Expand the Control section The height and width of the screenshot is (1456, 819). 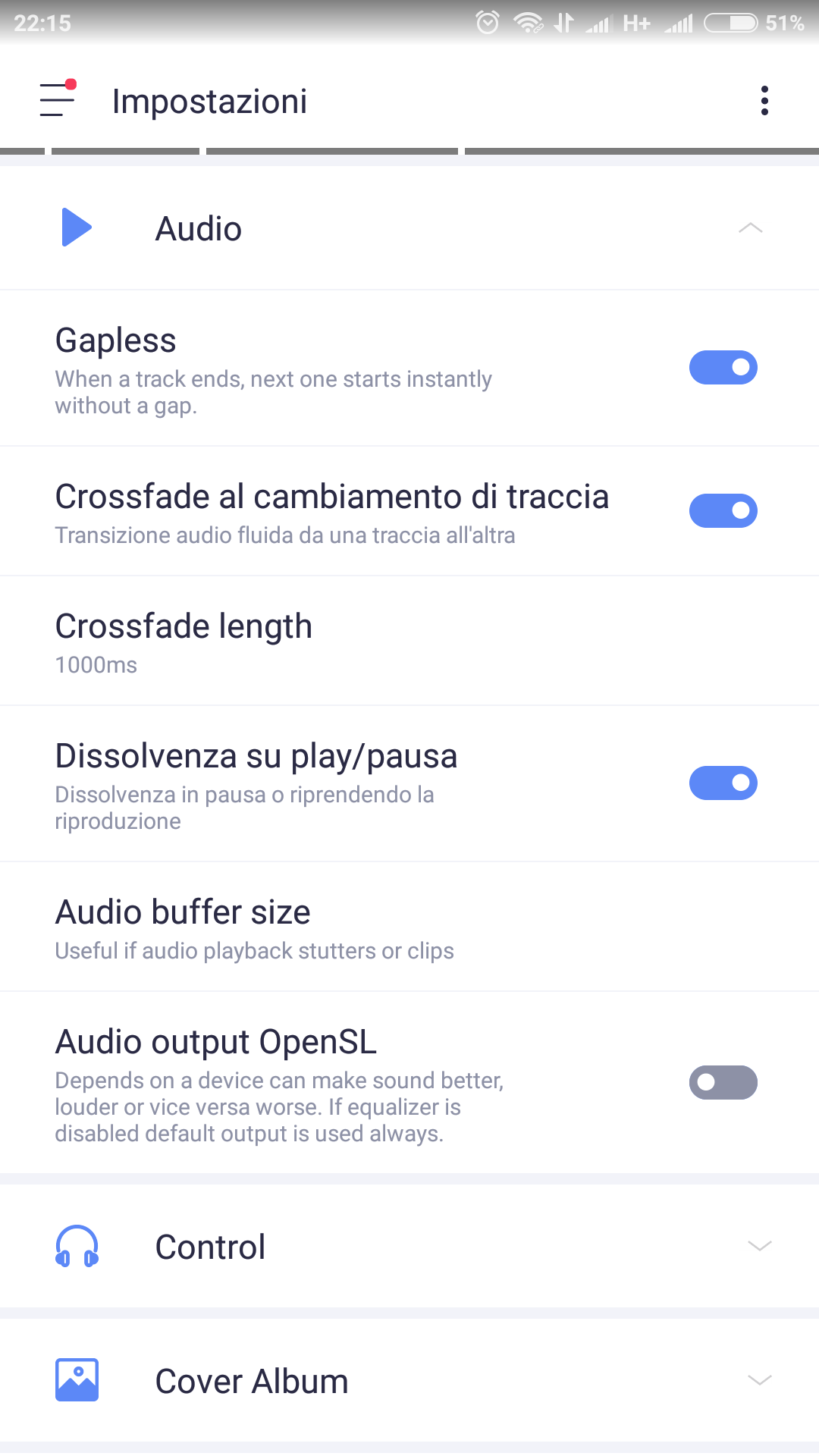(409, 1246)
